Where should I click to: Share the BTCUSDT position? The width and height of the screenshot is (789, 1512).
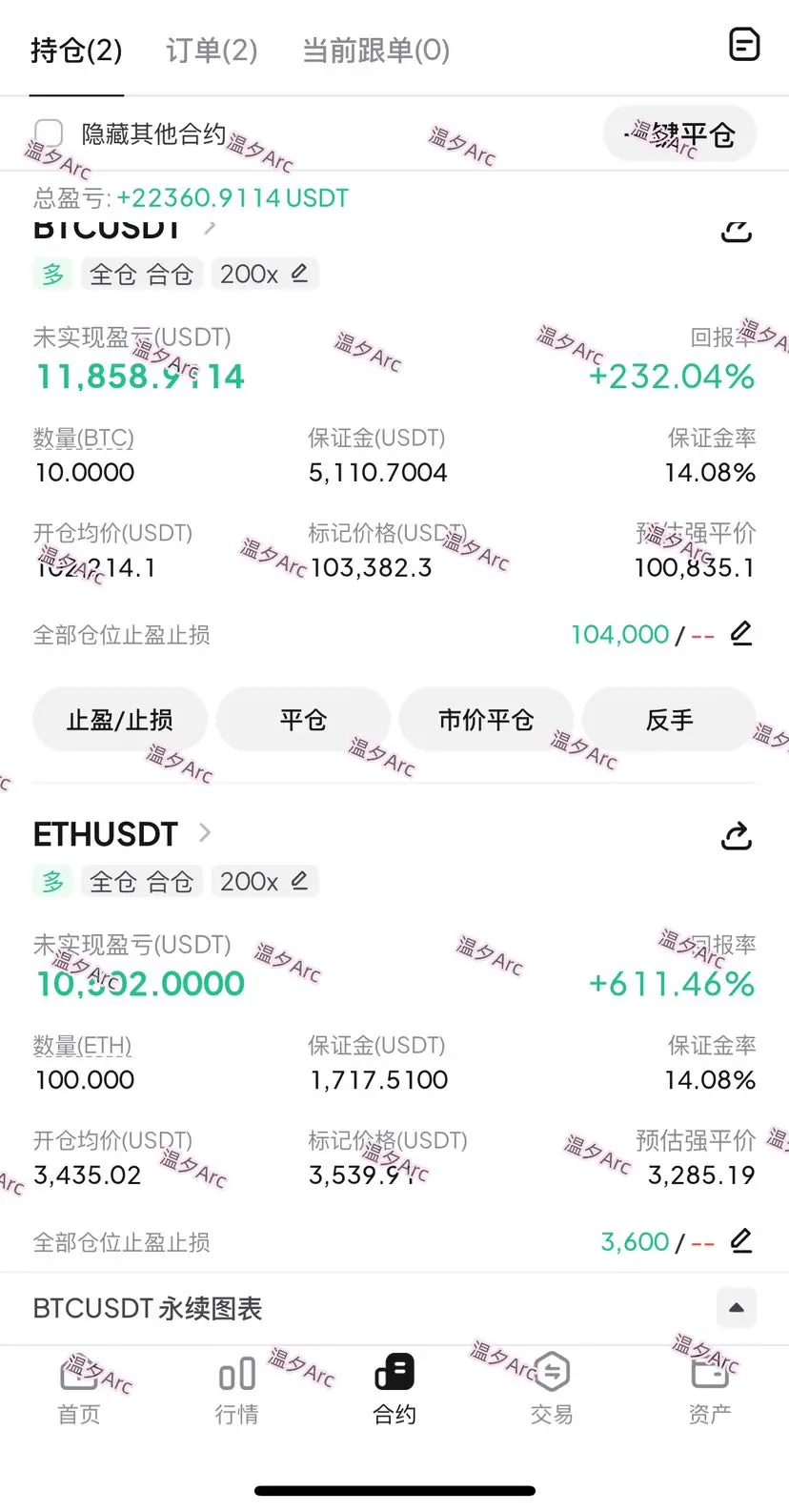[x=736, y=230]
